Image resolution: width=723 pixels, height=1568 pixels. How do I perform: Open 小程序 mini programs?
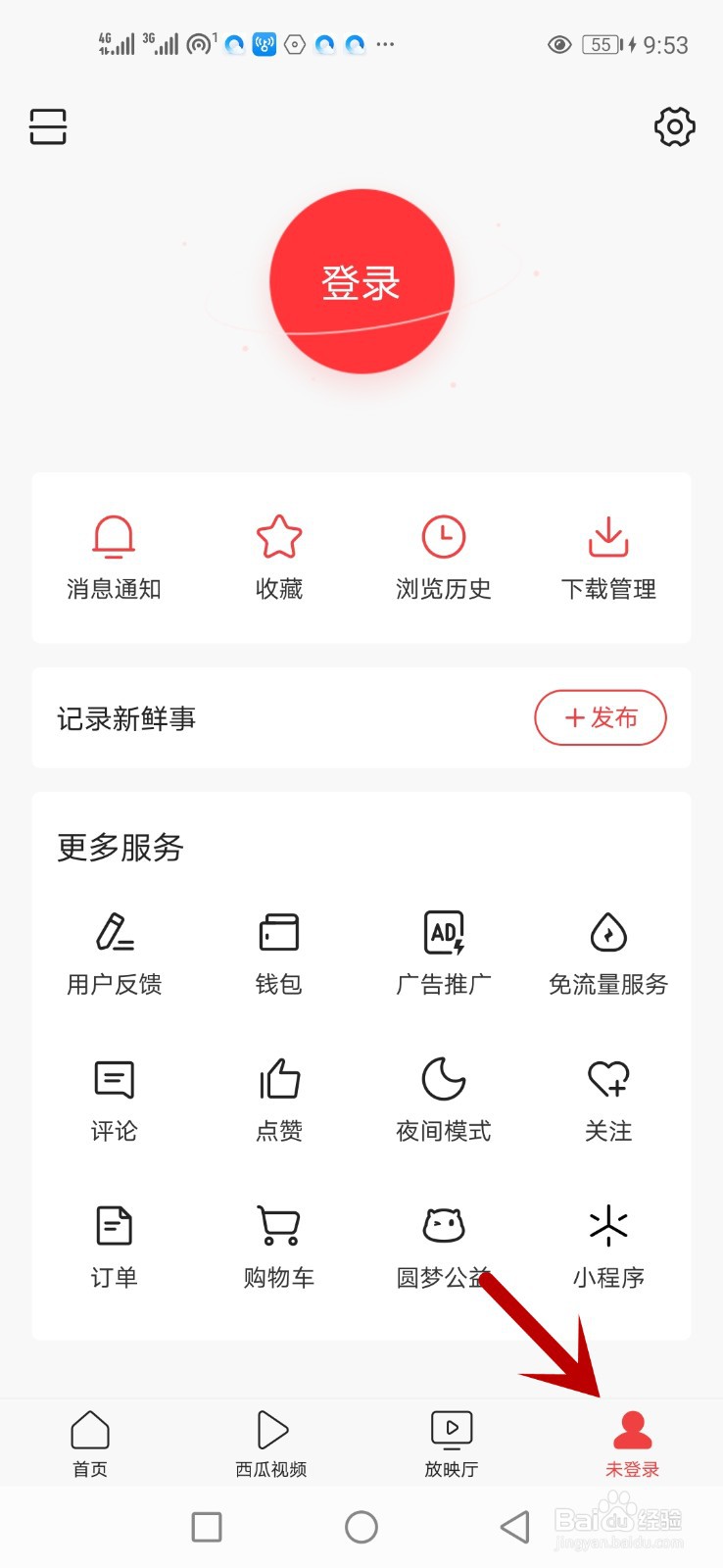[607, 1245]
